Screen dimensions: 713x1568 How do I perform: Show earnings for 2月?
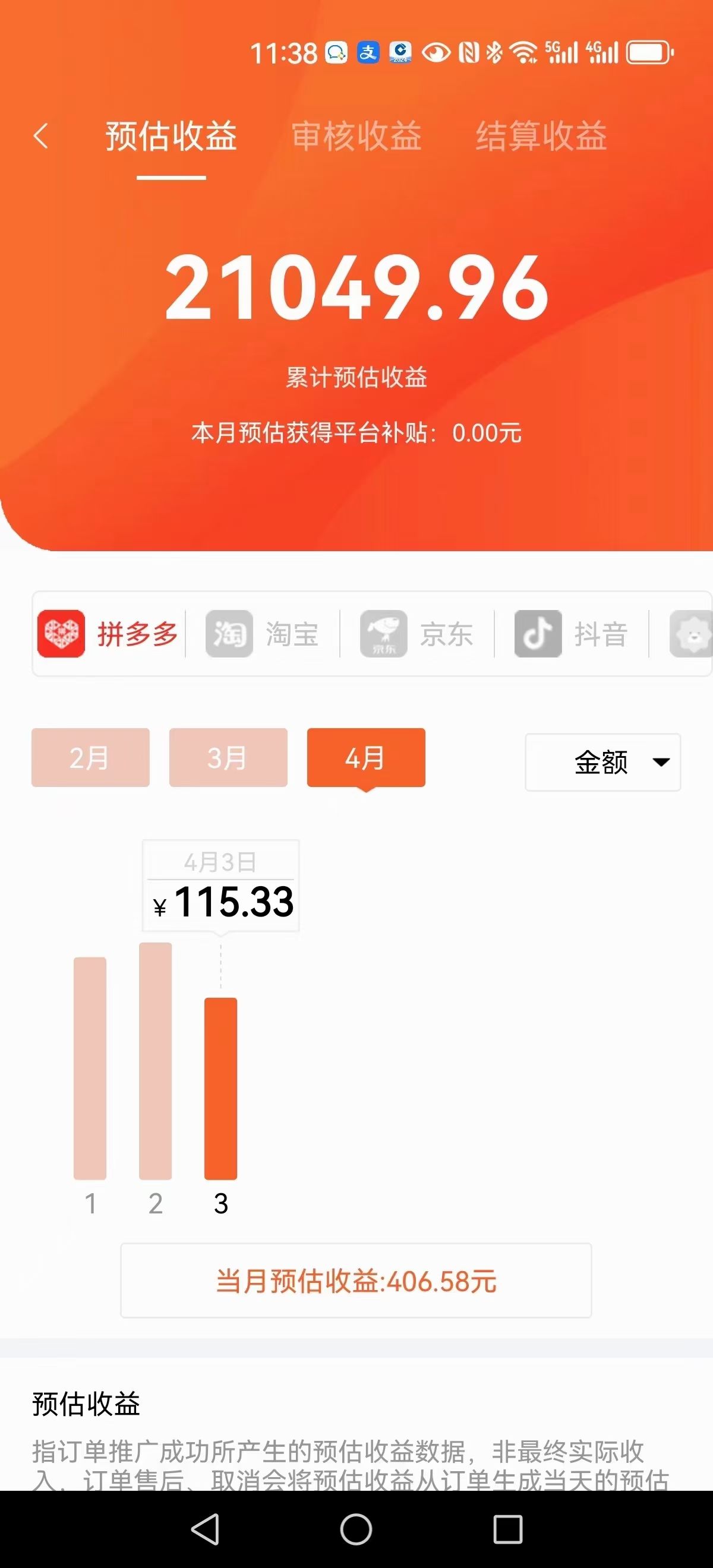pyautogui.click(x=90, y=757)
